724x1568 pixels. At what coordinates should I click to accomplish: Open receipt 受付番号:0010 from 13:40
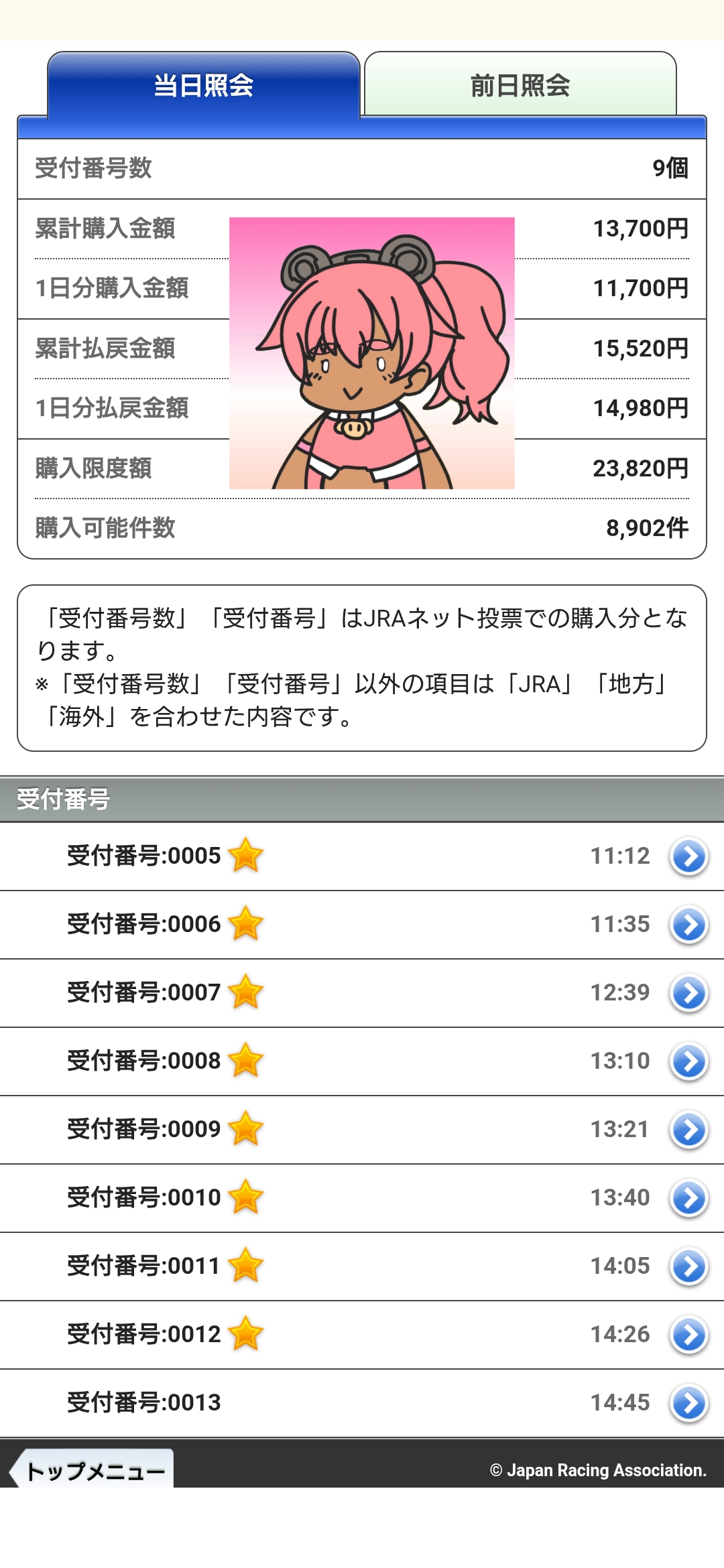click(x=362, y=1198)
